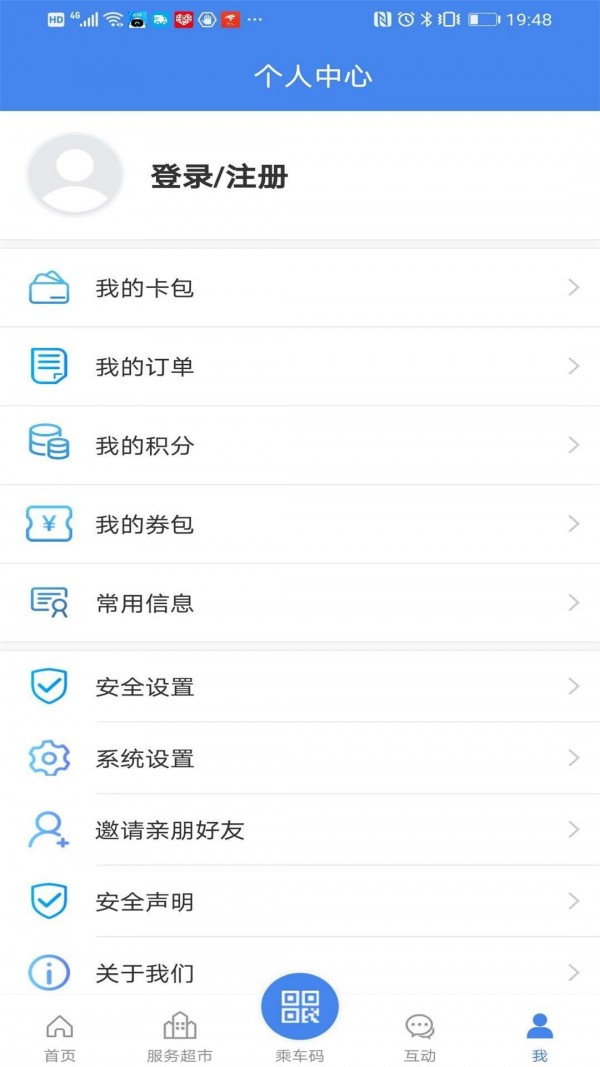Viewport: 600px width, 1067px height.
Task: Open 我的券包
Action: click(x=300, y=524)
